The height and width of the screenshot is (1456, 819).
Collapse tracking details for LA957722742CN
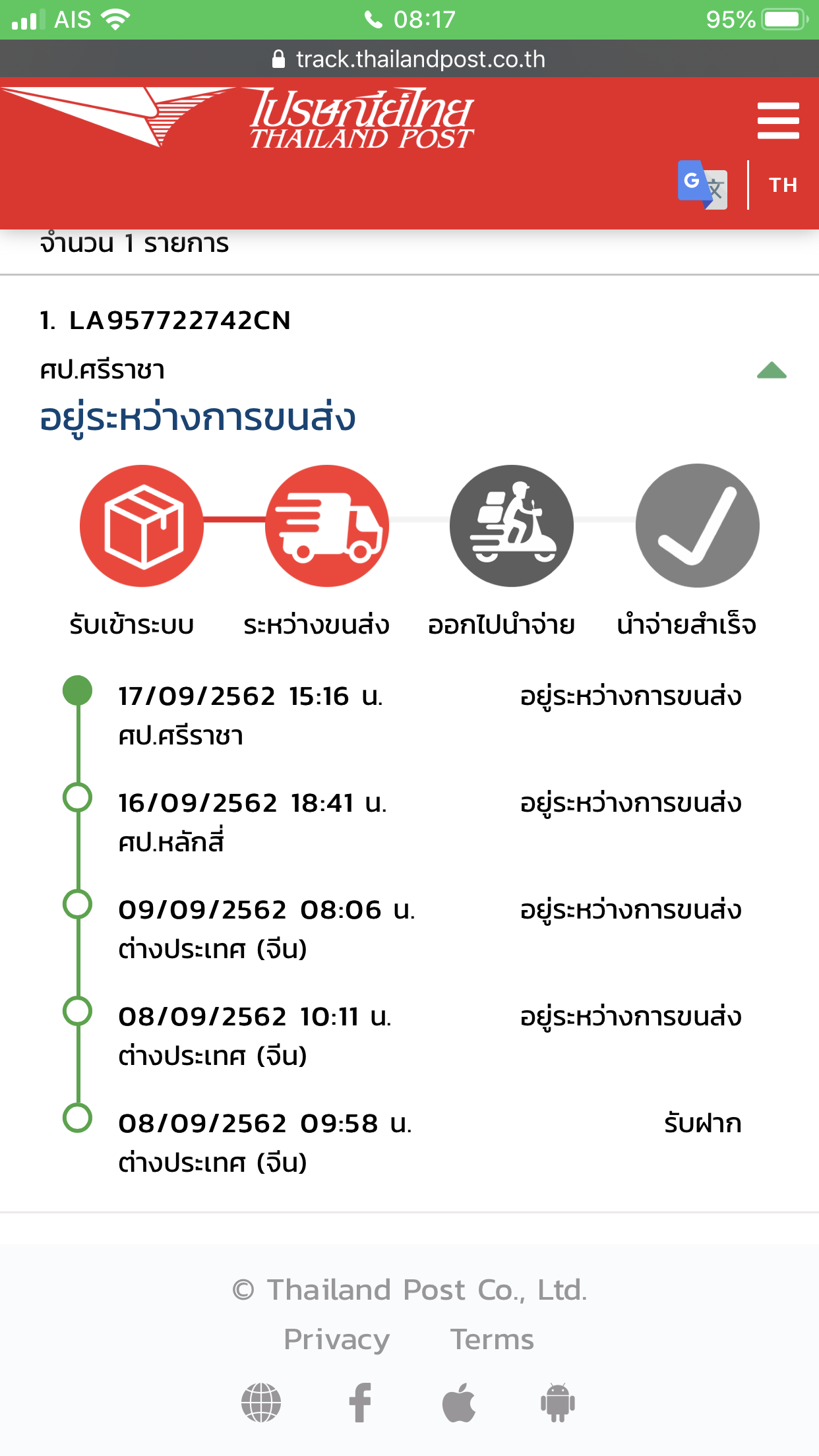(x=772, y=371)
